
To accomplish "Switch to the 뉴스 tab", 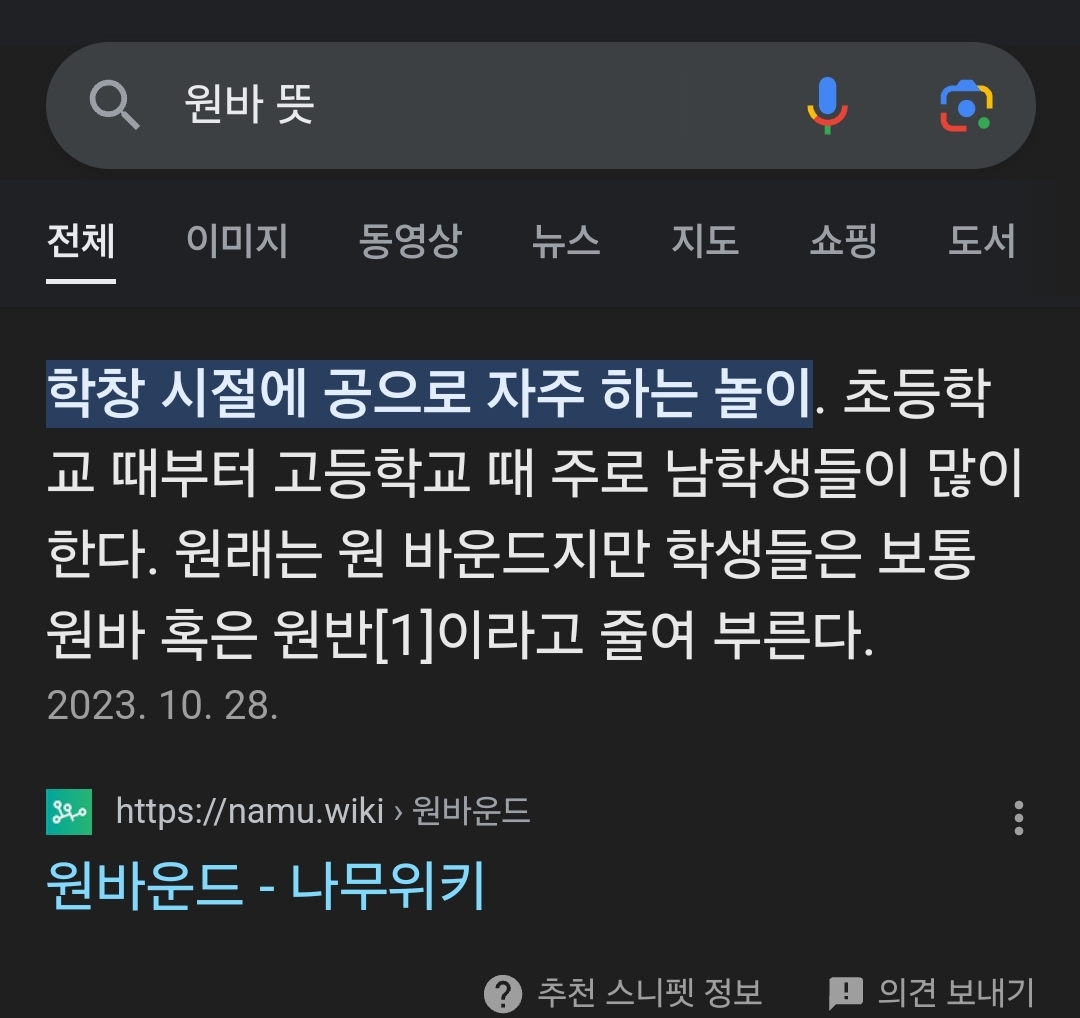I will pyautogui.click(x=566, y=241).
